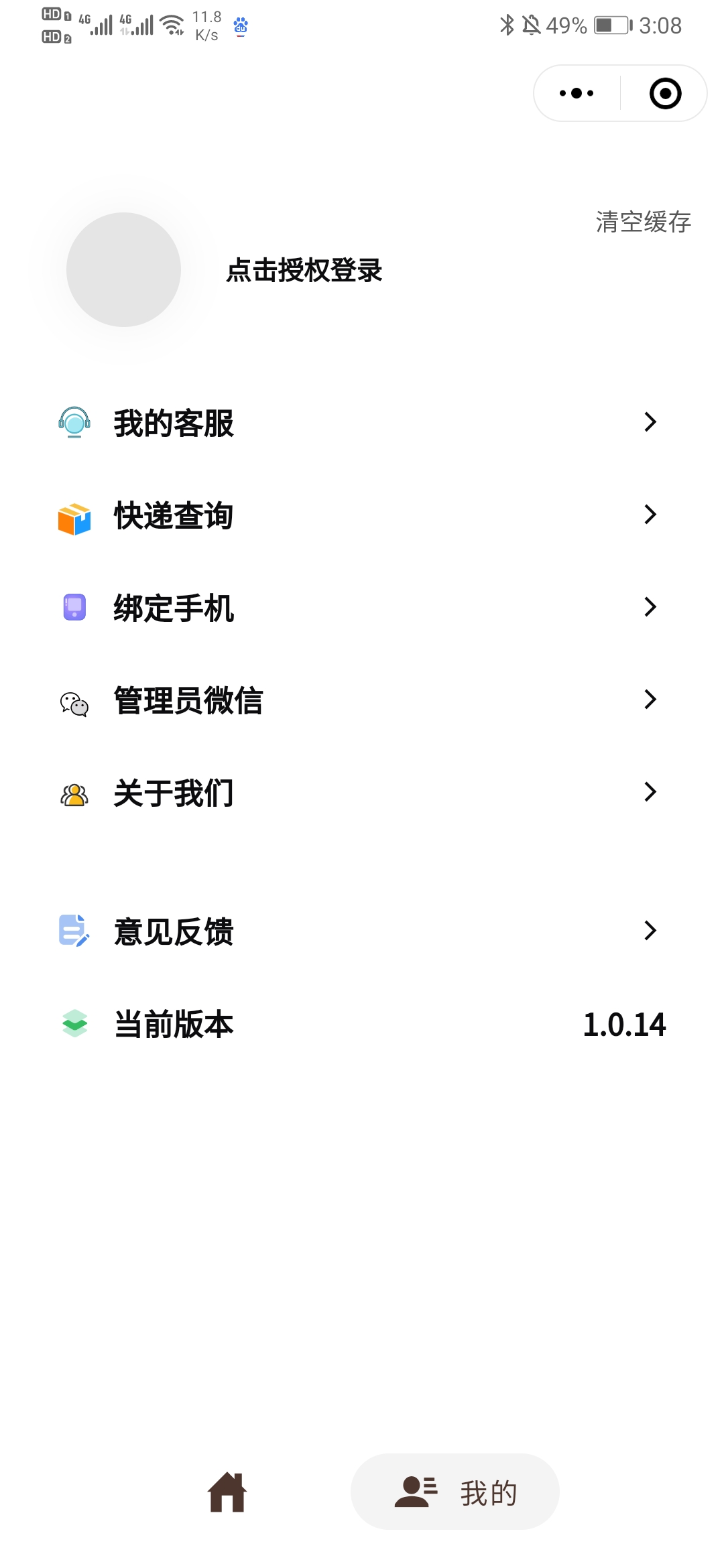Viewport: 724px width, 1568px height.
Task: Open 绑定手机 to bind phone
Action: point(362,608)
